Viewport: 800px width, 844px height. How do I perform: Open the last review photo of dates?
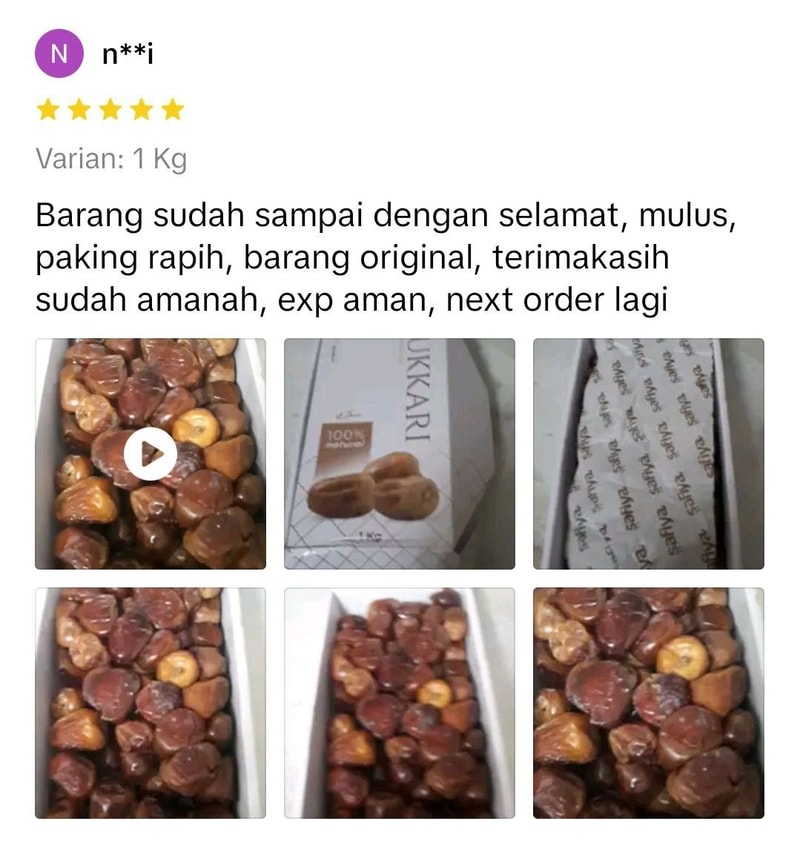click(648, 702)
